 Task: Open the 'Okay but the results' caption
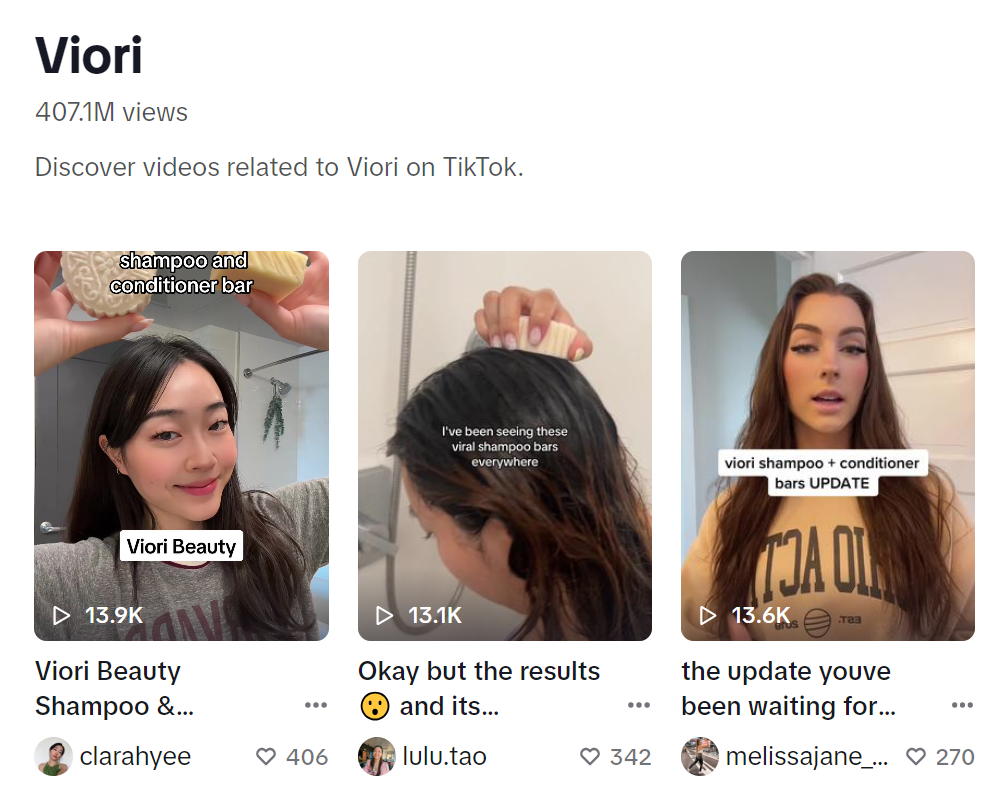[x=478, y=688]
